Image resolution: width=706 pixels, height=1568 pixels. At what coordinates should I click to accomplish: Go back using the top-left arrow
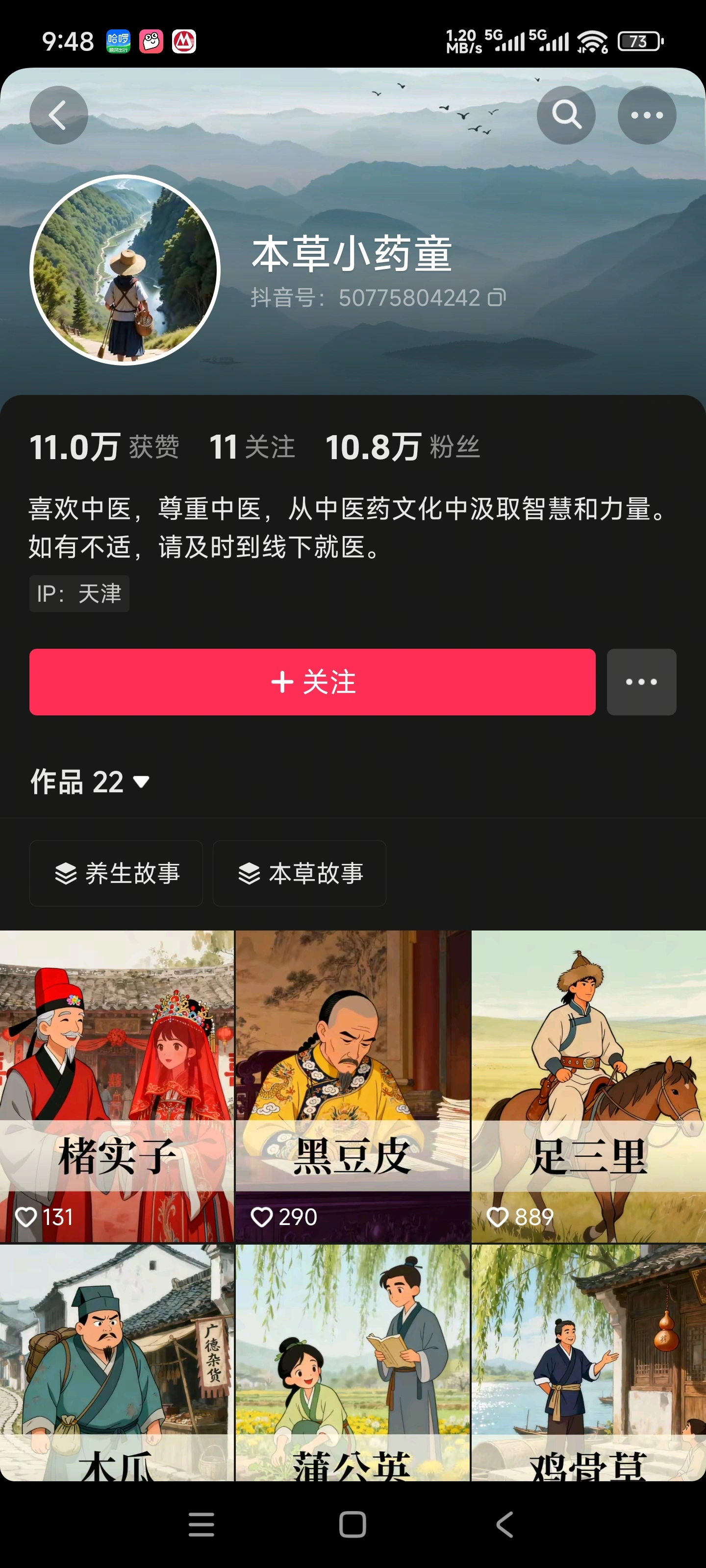coord(58,115)
